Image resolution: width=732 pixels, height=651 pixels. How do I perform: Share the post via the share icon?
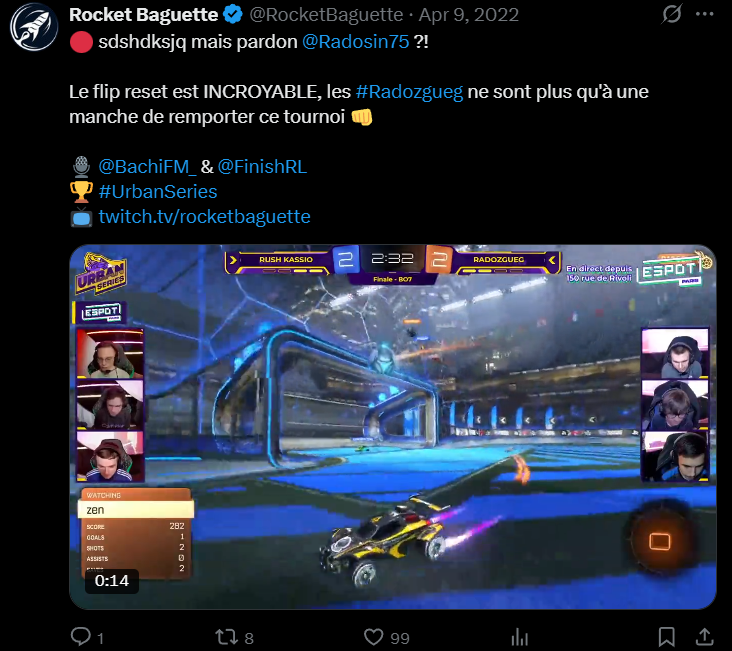pyautogui.click(x=704, y=637)
